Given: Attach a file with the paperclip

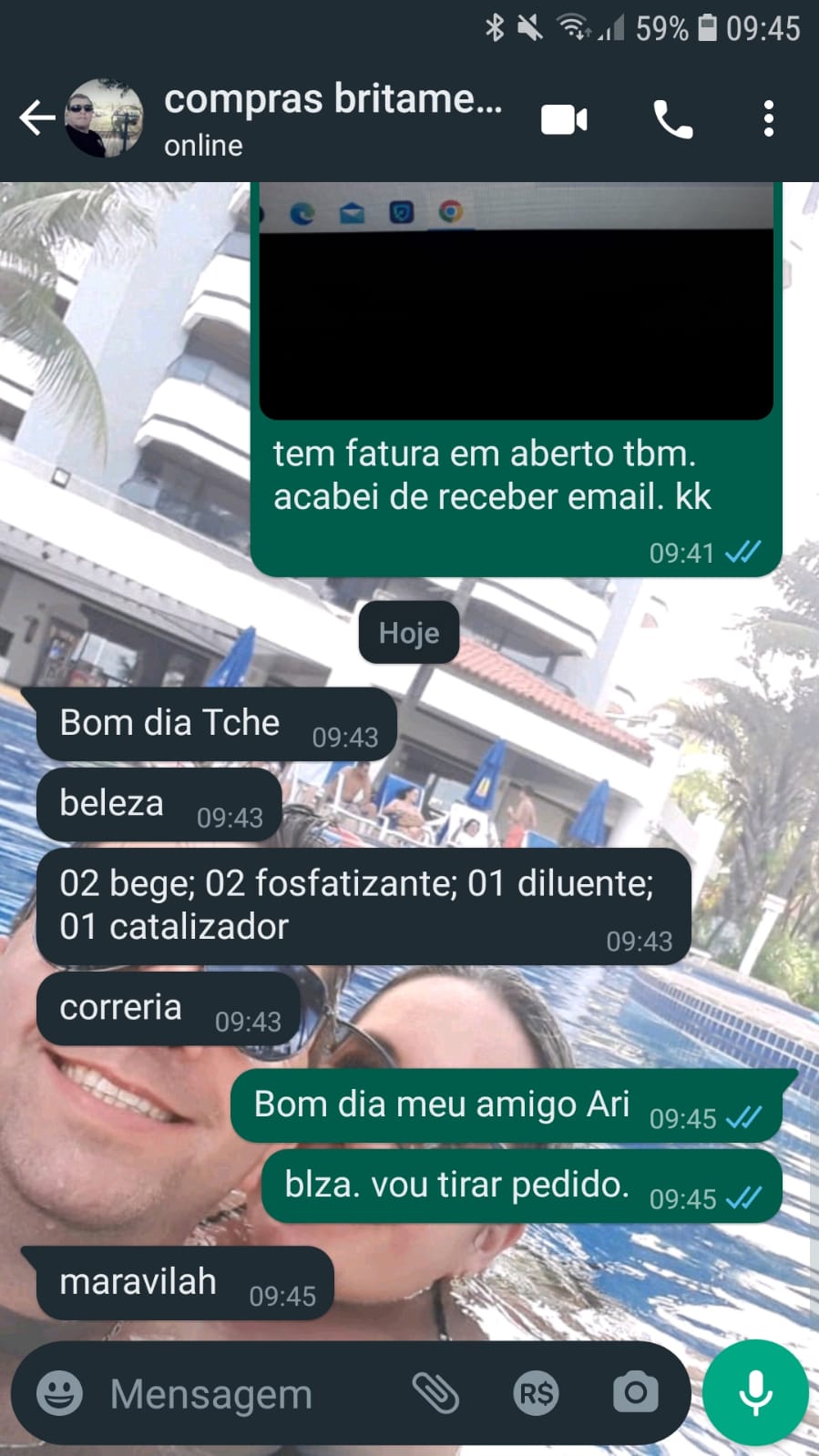Looking at the screenshot, I should tap(435, 1393).
